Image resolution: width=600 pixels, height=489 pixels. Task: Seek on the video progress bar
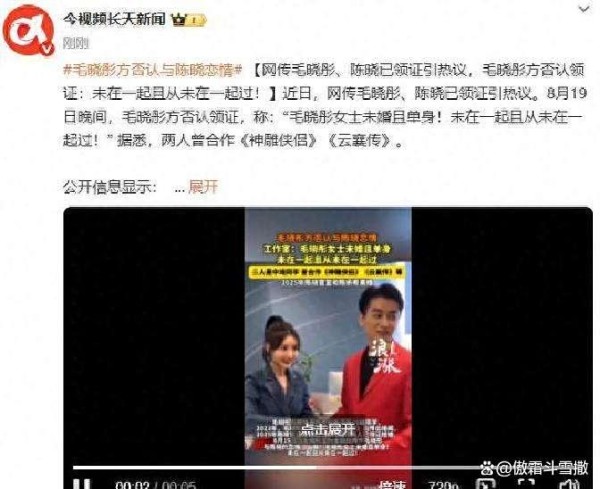pos(300,466)
